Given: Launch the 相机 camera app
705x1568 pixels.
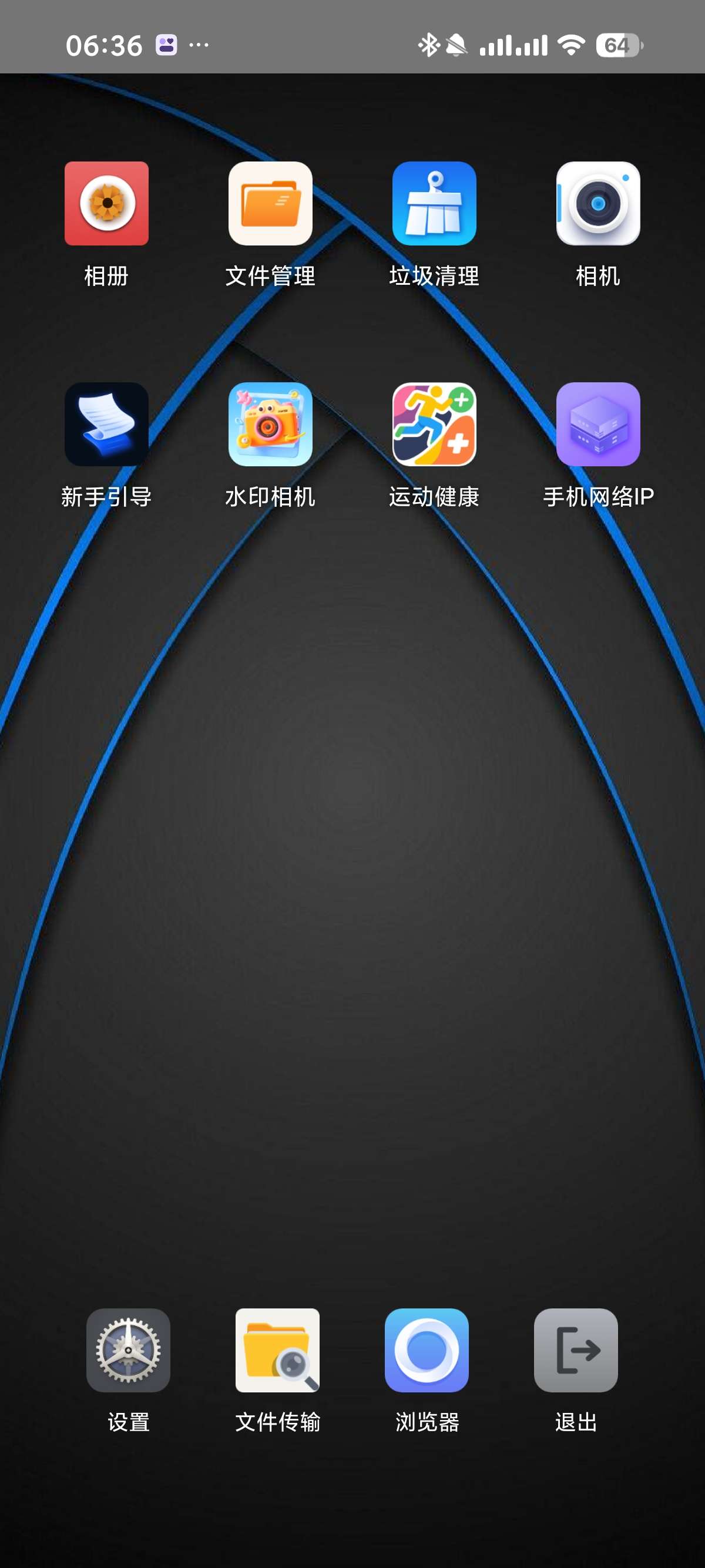Looking at the screenshot, I should coord(598,203).
